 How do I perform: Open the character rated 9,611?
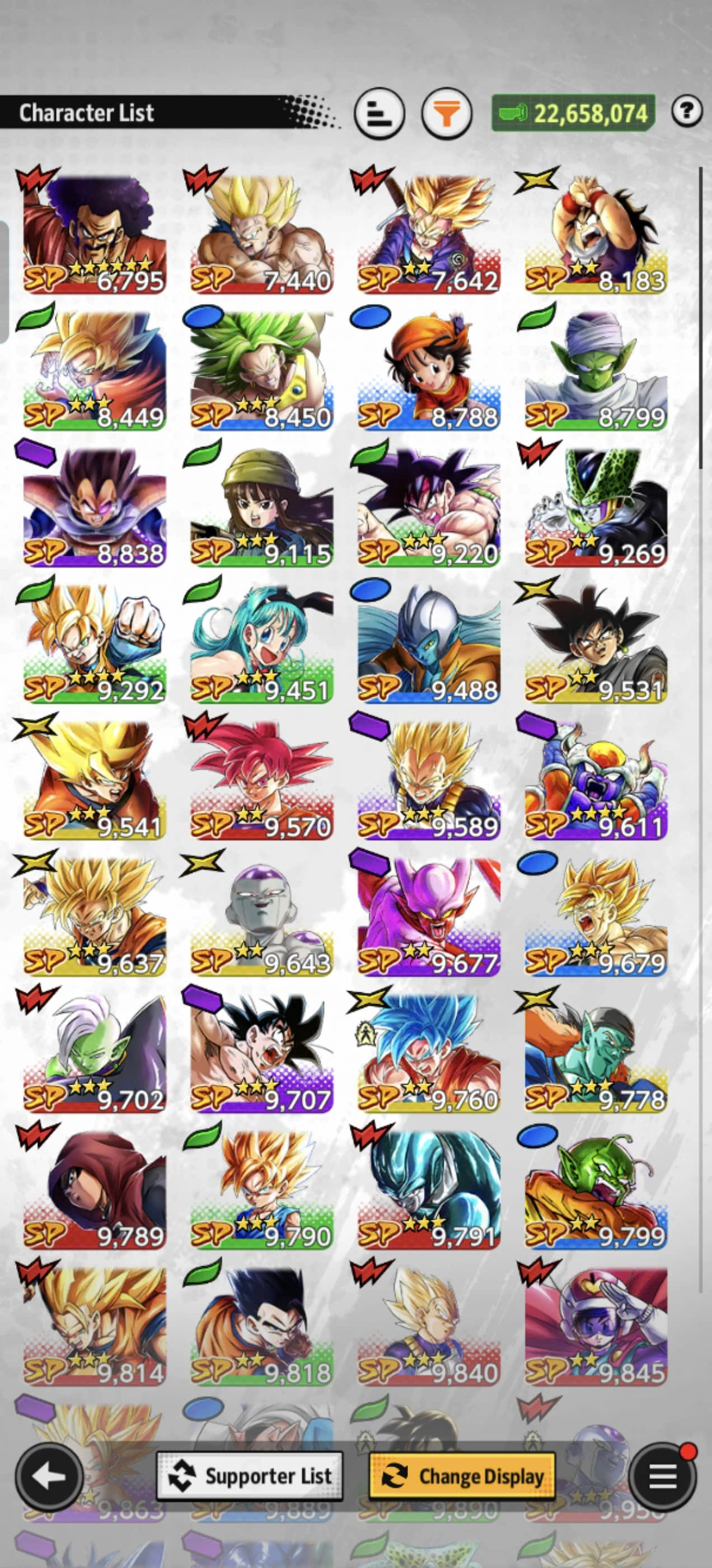[x=596, y=780]
